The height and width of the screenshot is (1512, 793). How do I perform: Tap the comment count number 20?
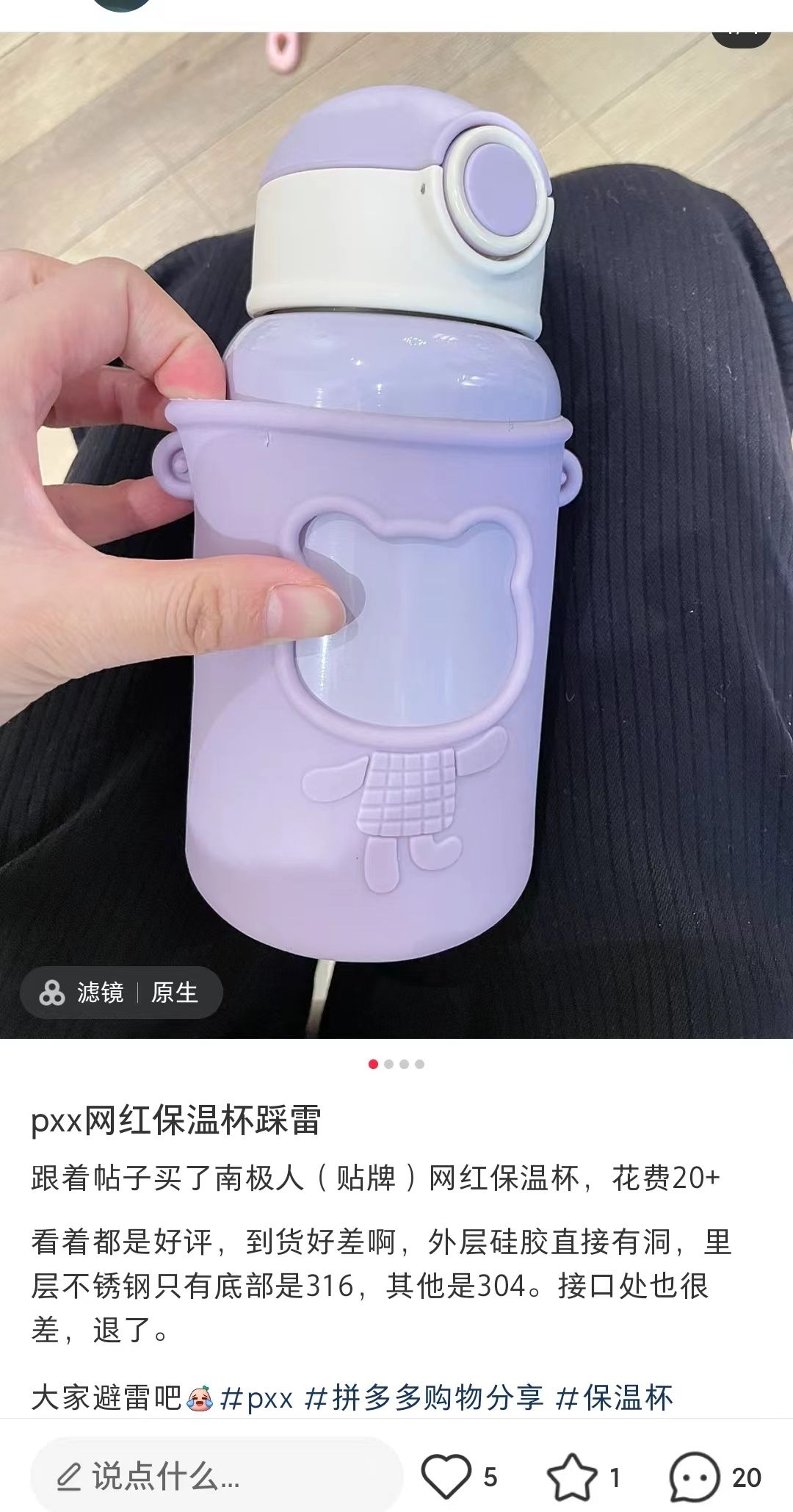(x=745, y=1475)
